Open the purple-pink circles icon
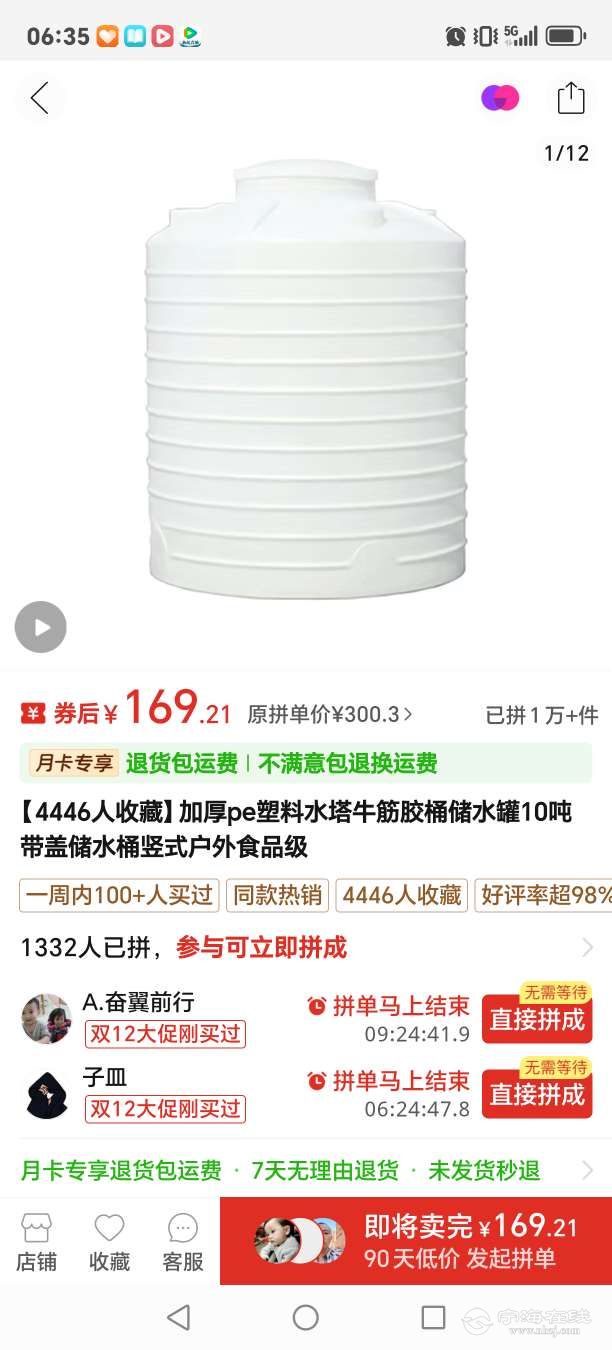 click(x=500, y=98)
